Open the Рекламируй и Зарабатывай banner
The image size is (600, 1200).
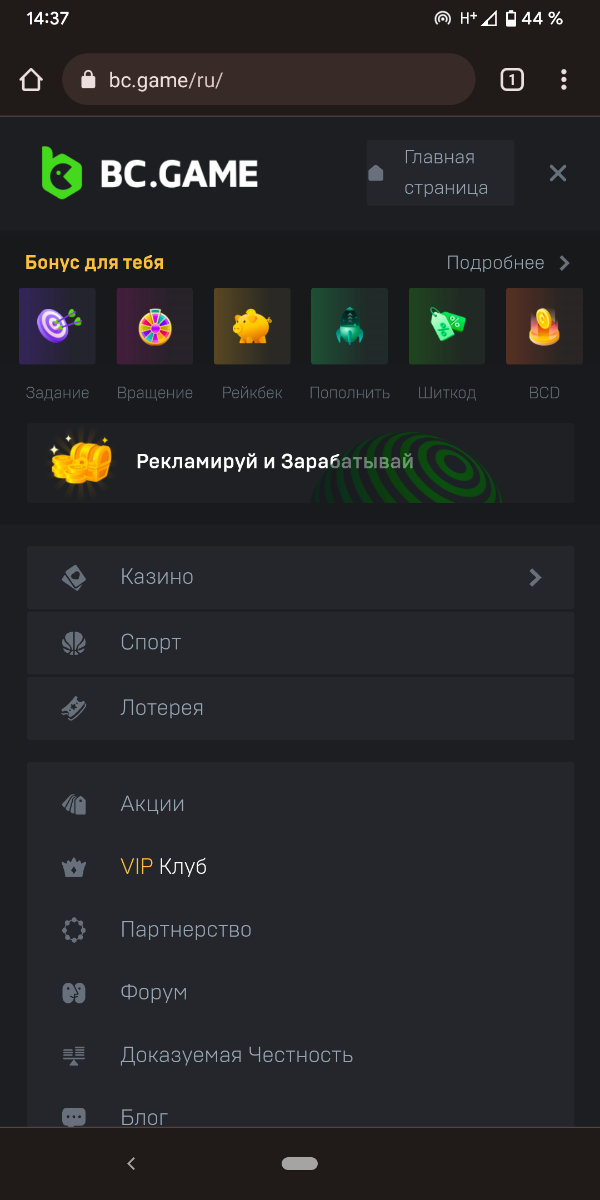point(300,462)
